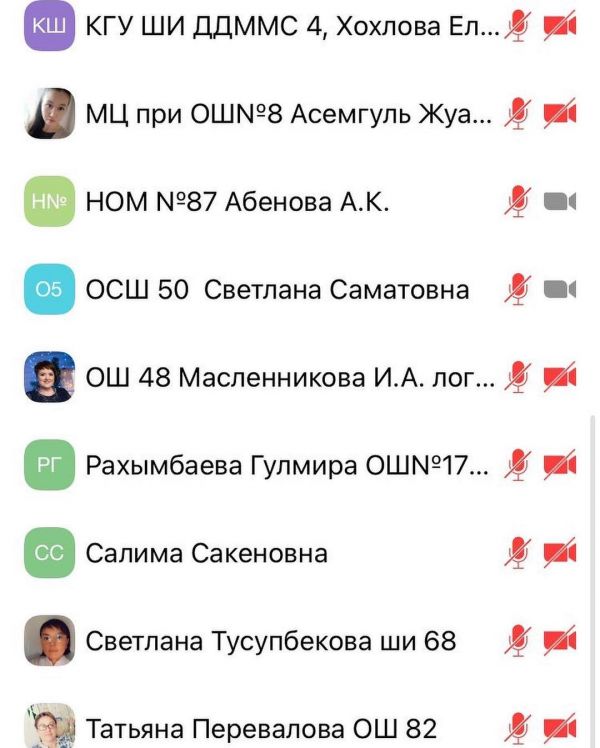Tap muted microphone icon for Абенова А.К.
Screen dimensions: 600x748
click(x=517, y=202)
